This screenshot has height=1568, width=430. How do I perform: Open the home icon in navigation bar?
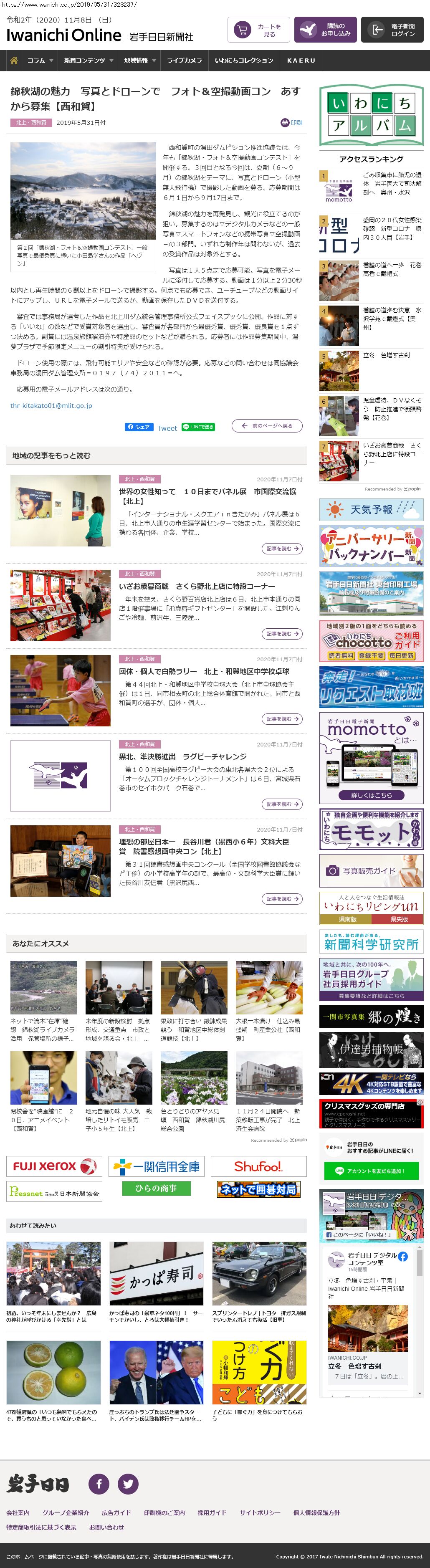pos(13,61)
